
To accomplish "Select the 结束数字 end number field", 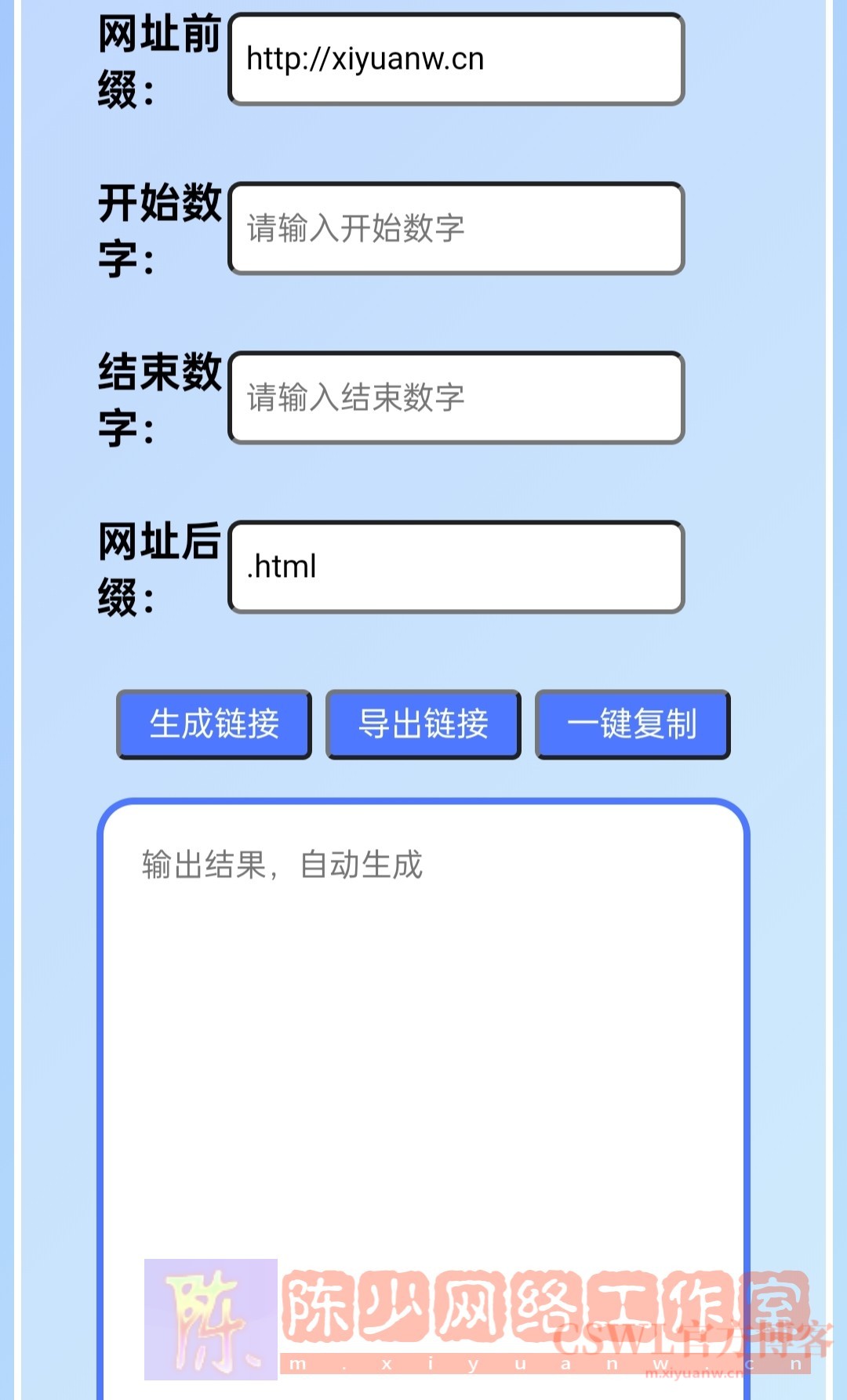I will (x=456, y=398).
